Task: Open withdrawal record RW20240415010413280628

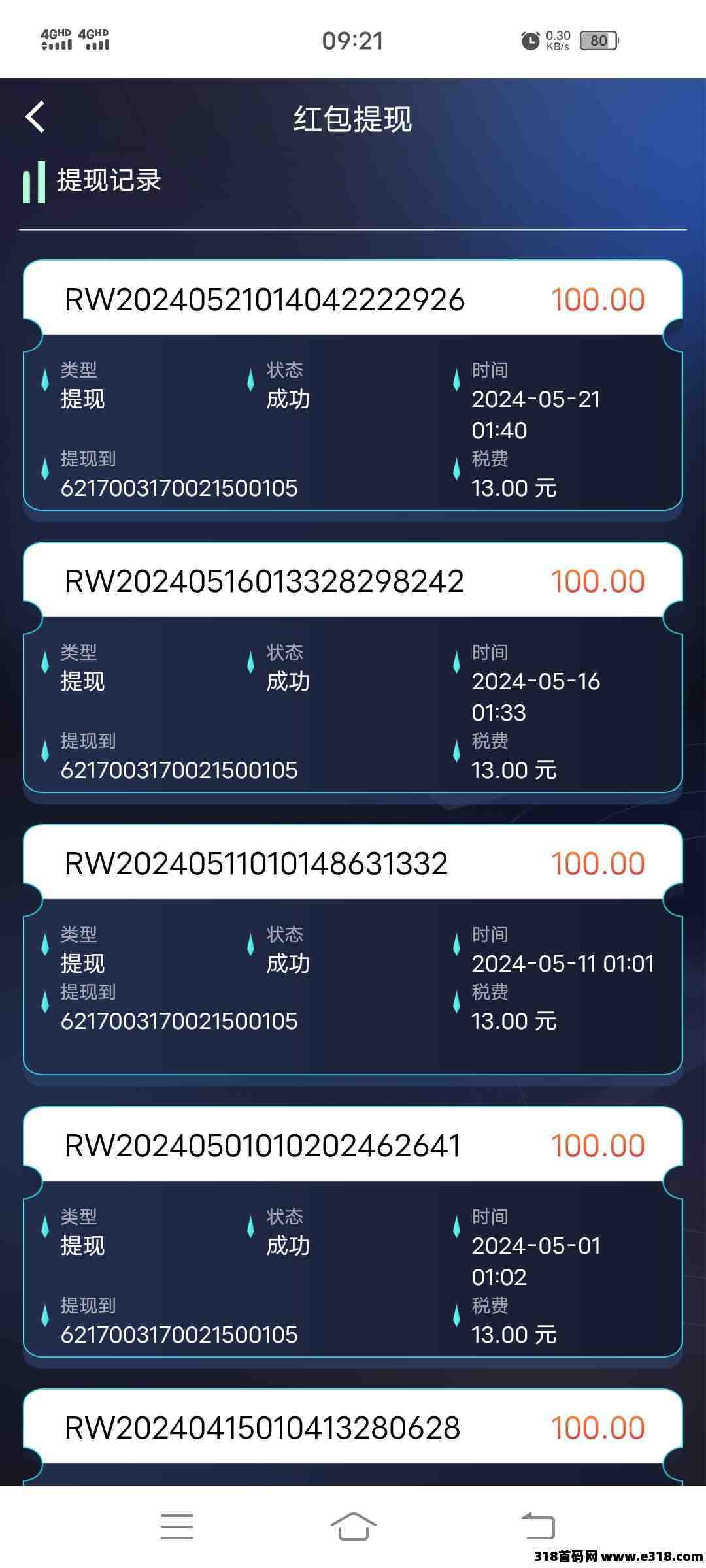Action: coord(353,1437)
